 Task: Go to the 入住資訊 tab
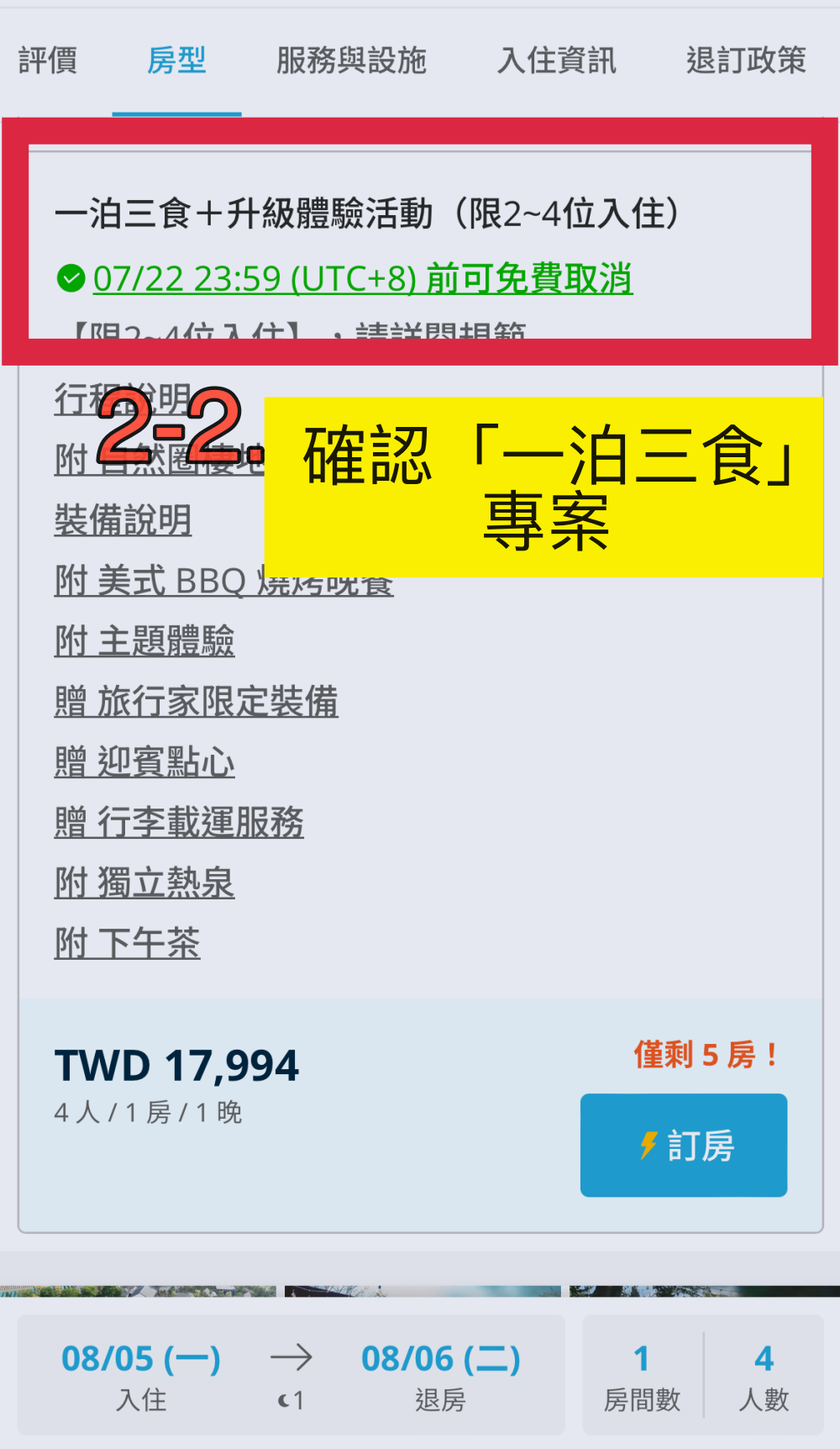[x=557, y=61]
